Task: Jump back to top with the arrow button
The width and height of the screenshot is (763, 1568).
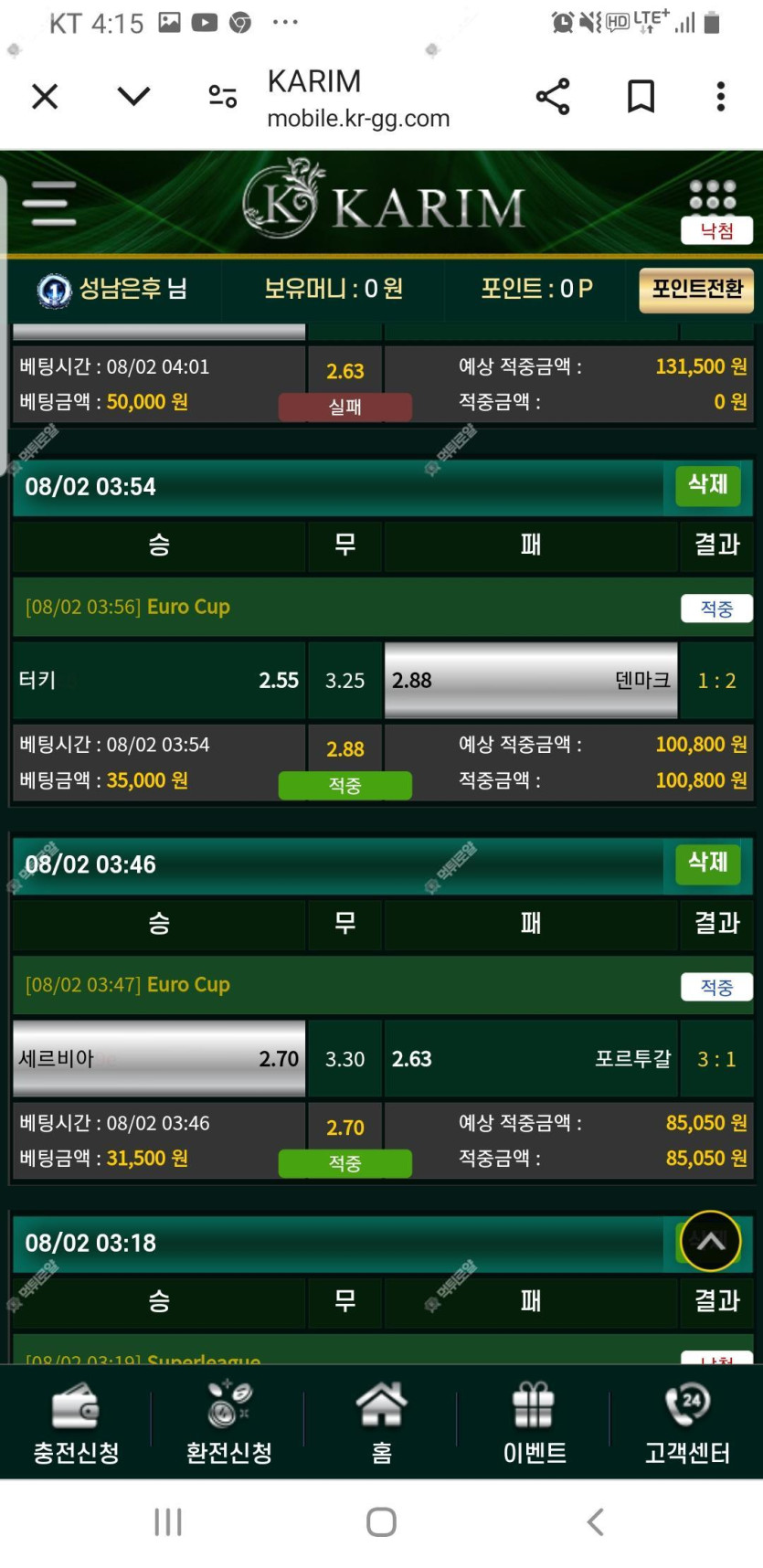Action: pos(710,1241)
